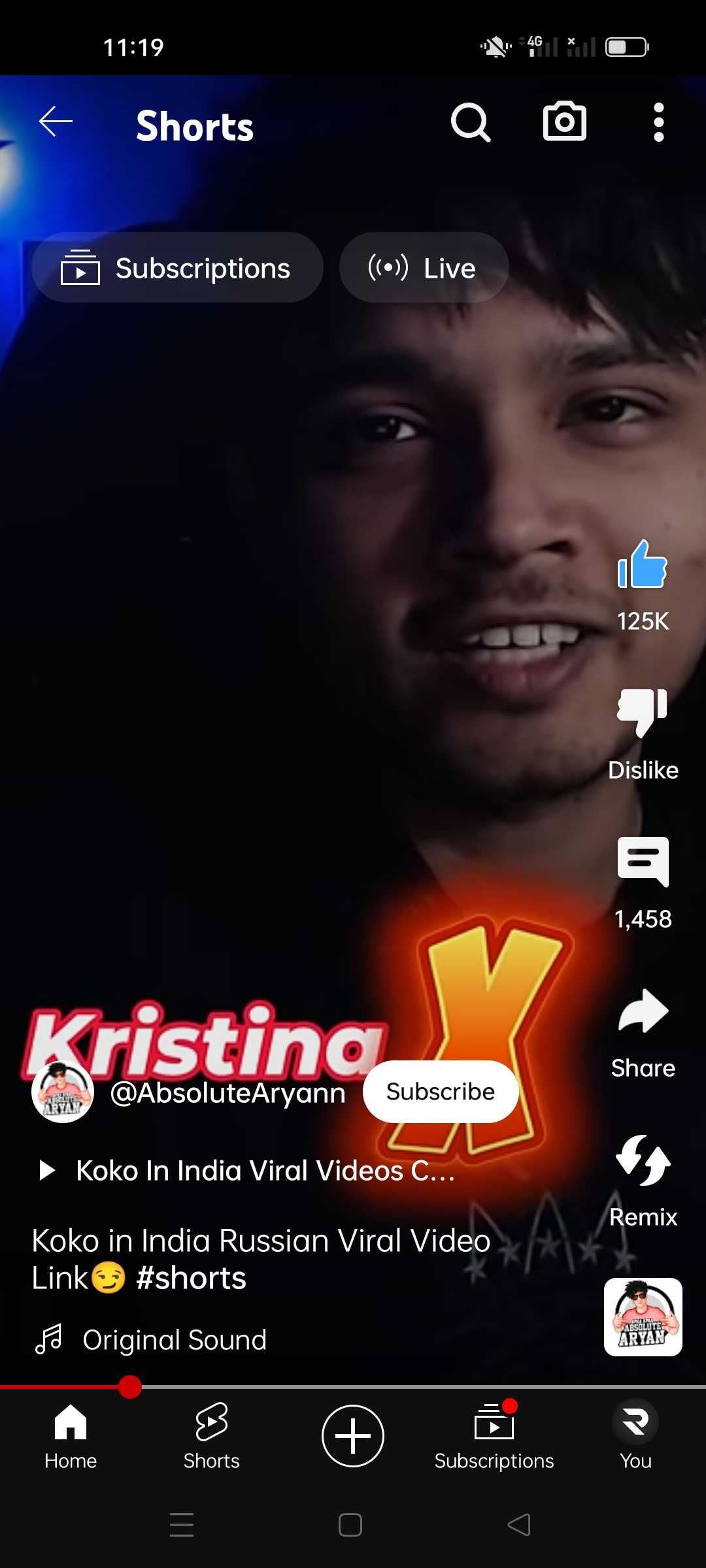The image size is (706, 1568).
Task: Select the Live chip
Action: pyautogui.click(x=423, y=268)
